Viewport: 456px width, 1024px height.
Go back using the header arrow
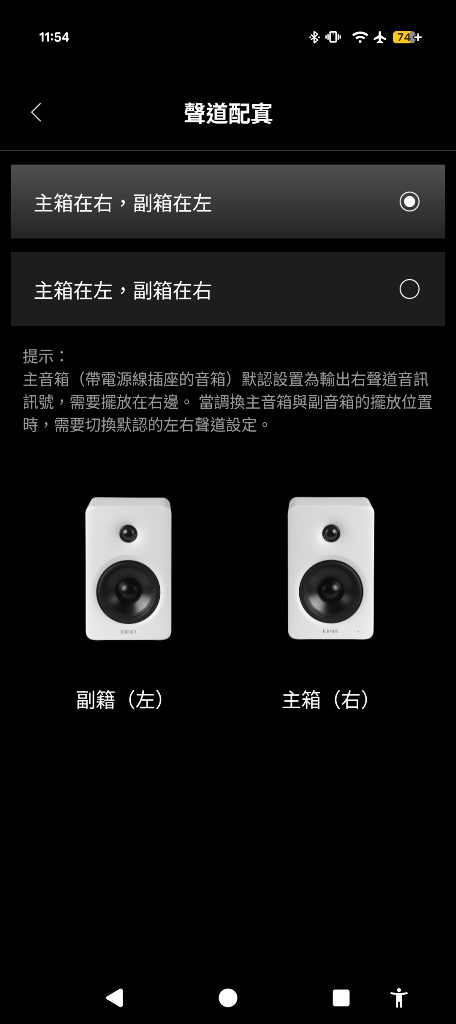(36, 112)
